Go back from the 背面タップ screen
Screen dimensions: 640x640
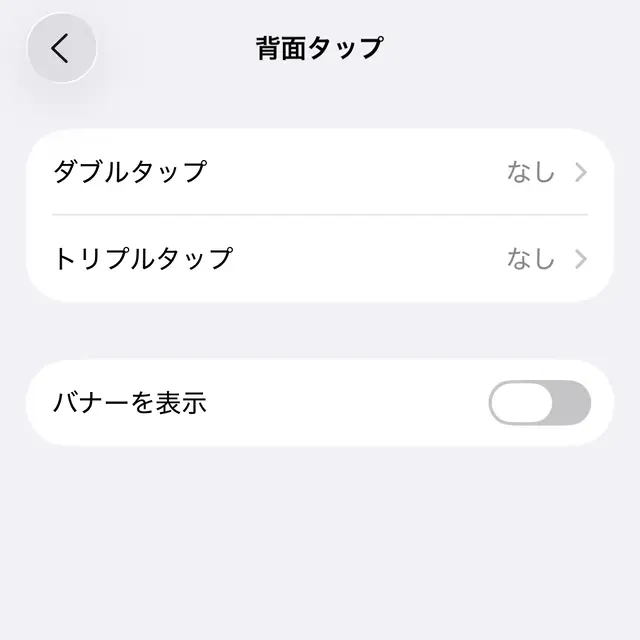[x=61, y=48]
